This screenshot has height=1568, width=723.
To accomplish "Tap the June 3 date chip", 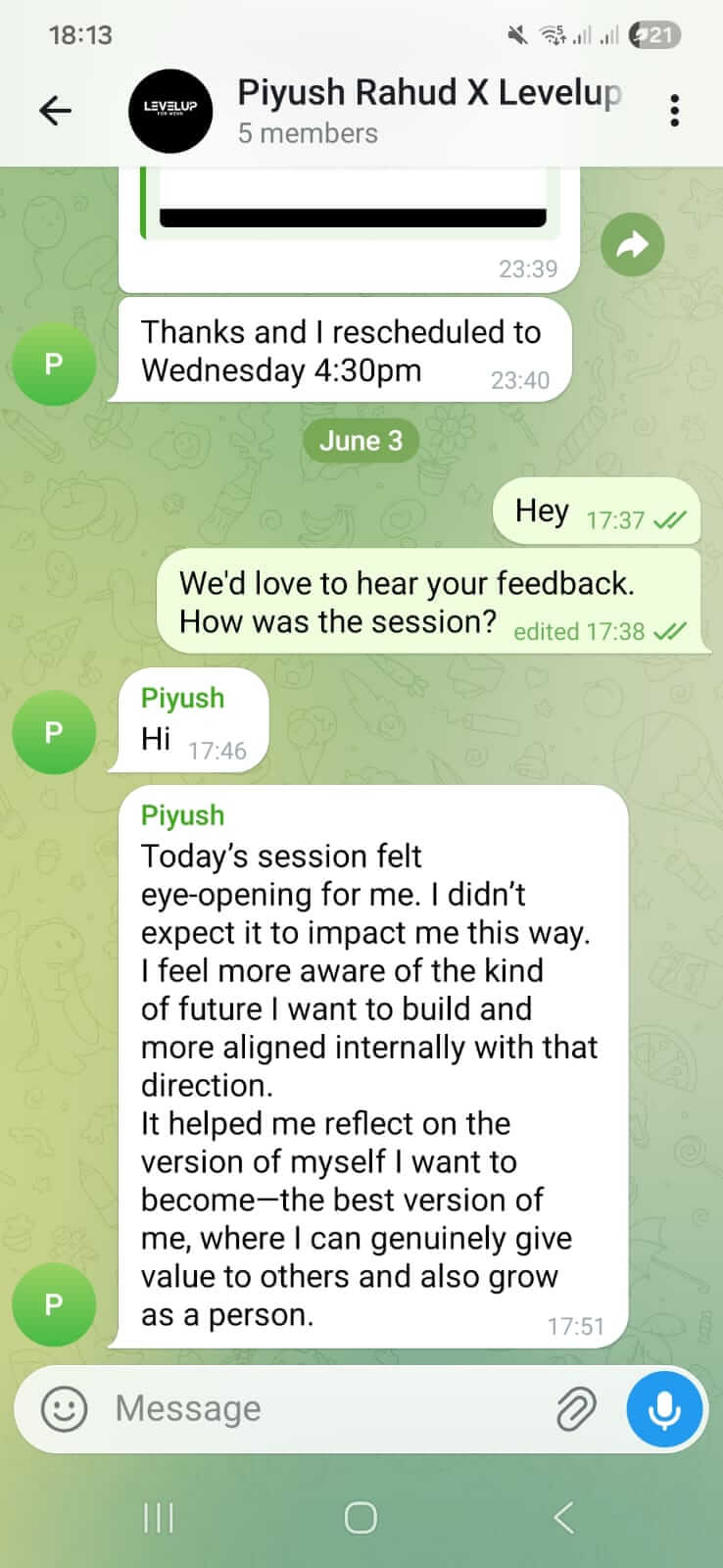I will pos(361,441).
